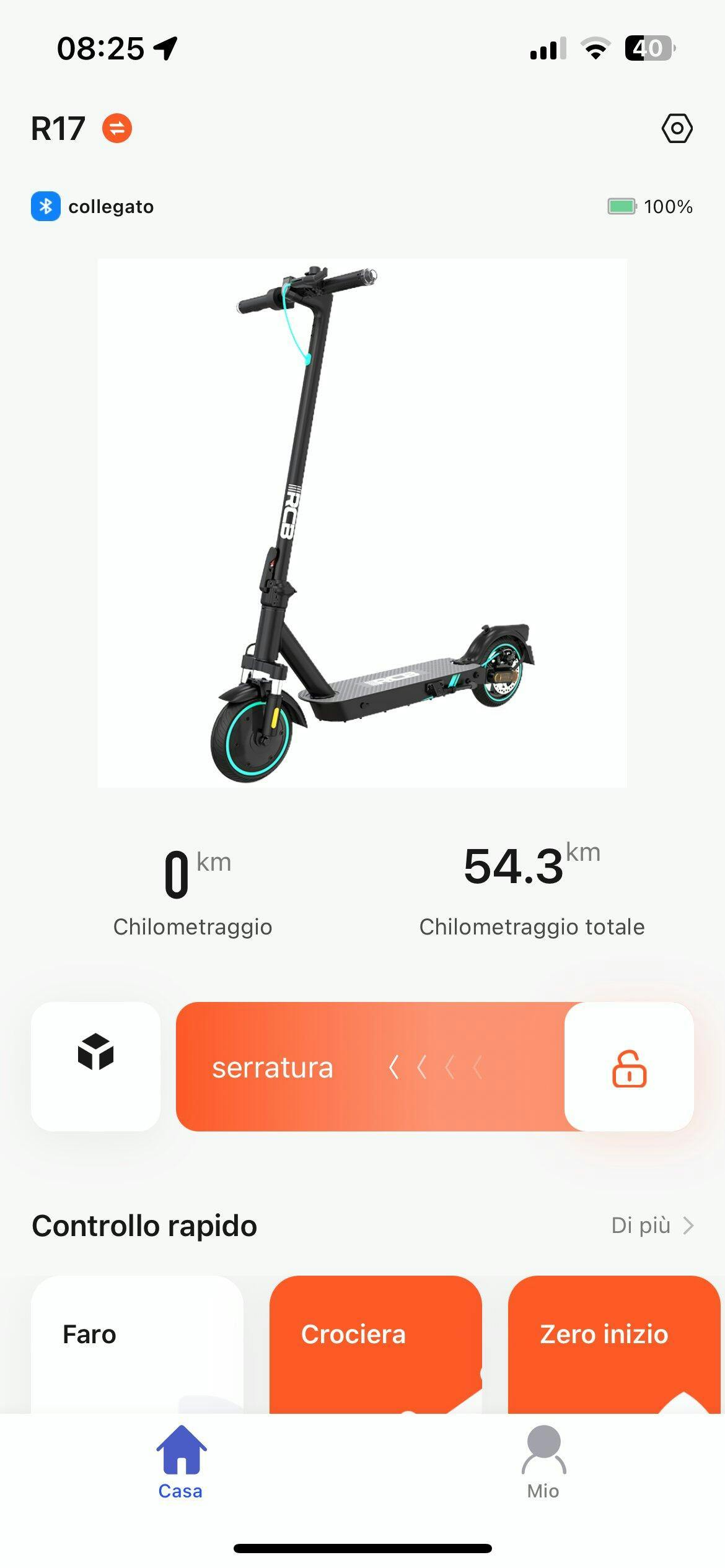This screenshot has height=1568, width=725.
Task: Open Di più for more quick controls
Action: coord(652,1226)
